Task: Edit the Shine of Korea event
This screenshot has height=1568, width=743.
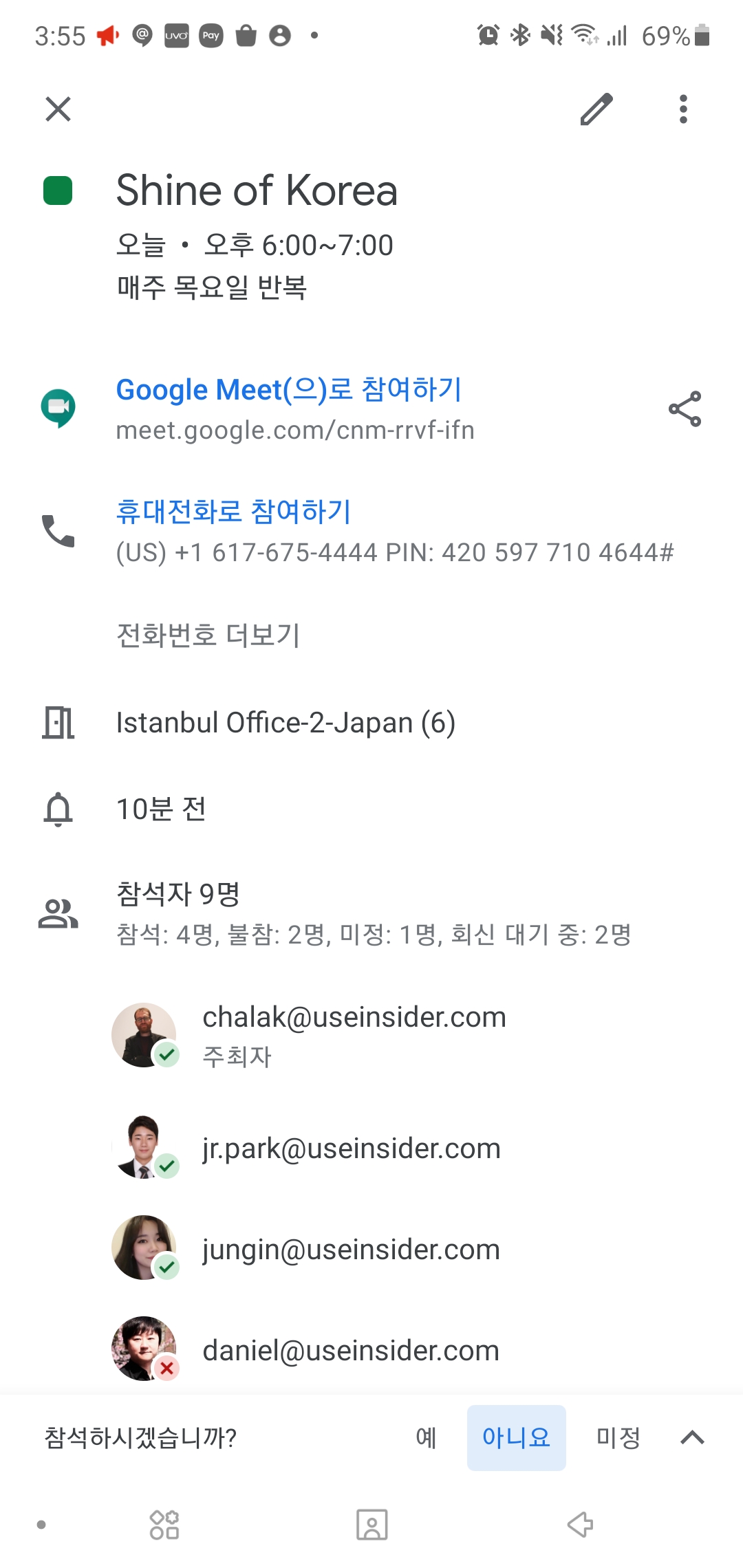Action: click(x=596, y=109)
